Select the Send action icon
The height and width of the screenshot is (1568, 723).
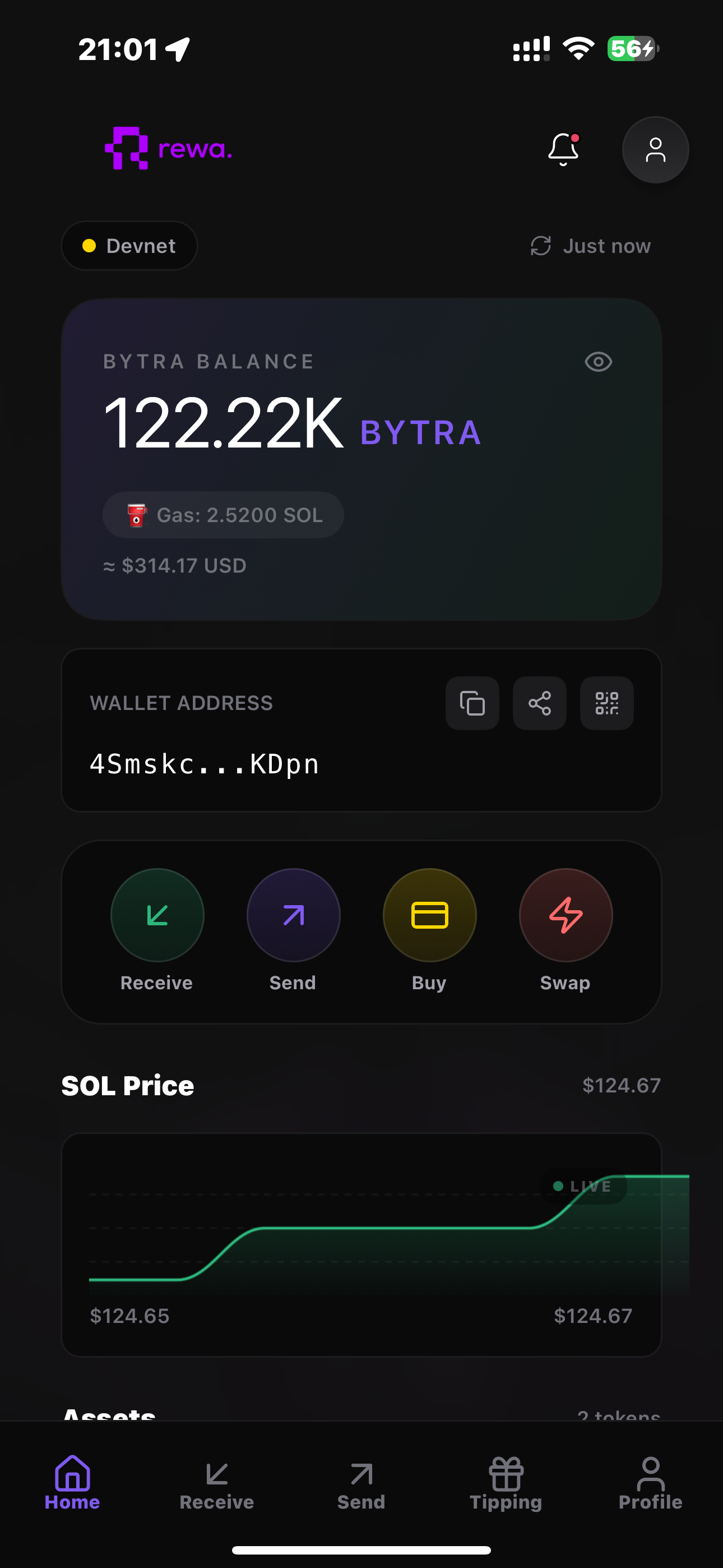pyautogui.click(x=293, y=915)
